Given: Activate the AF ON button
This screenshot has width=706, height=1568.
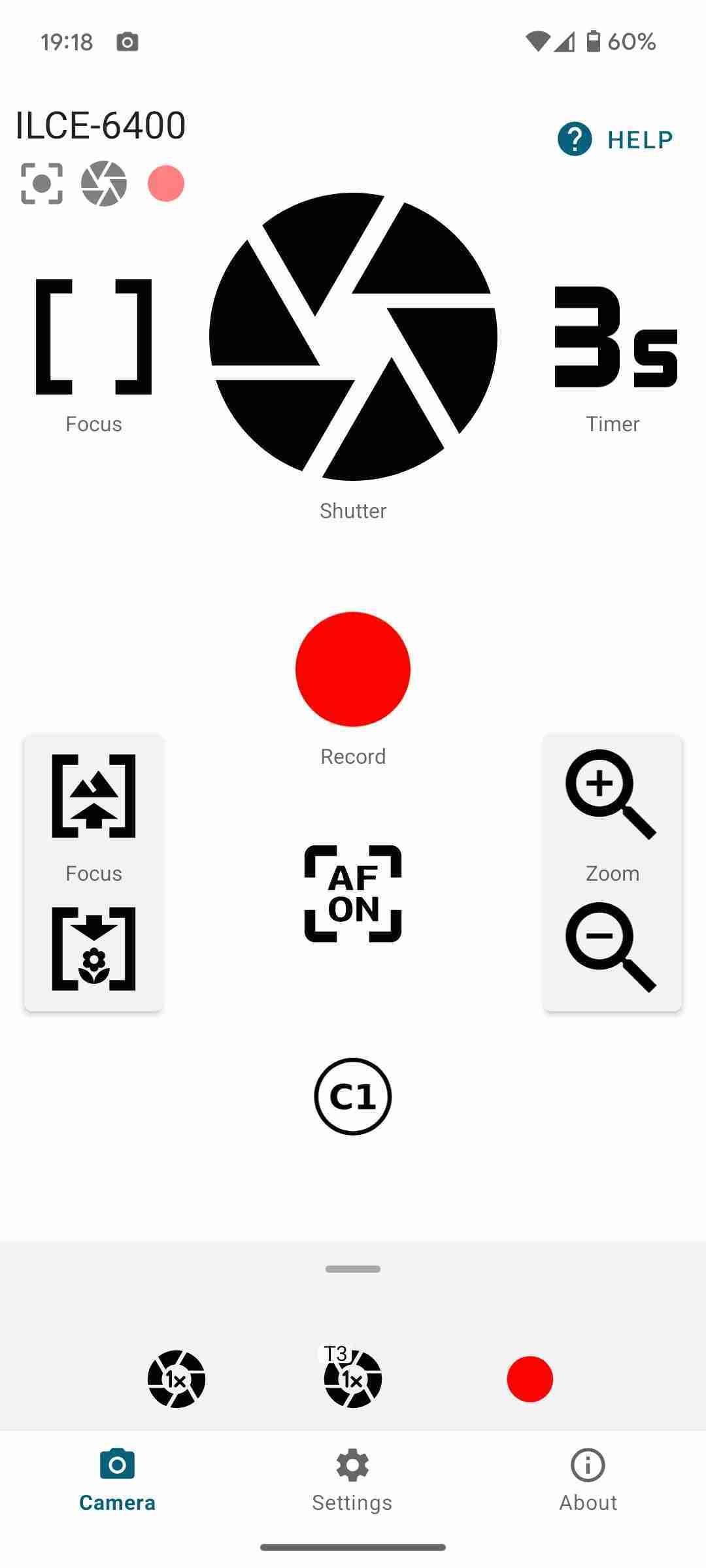Looking at the screenshot, I should (353, 894).
